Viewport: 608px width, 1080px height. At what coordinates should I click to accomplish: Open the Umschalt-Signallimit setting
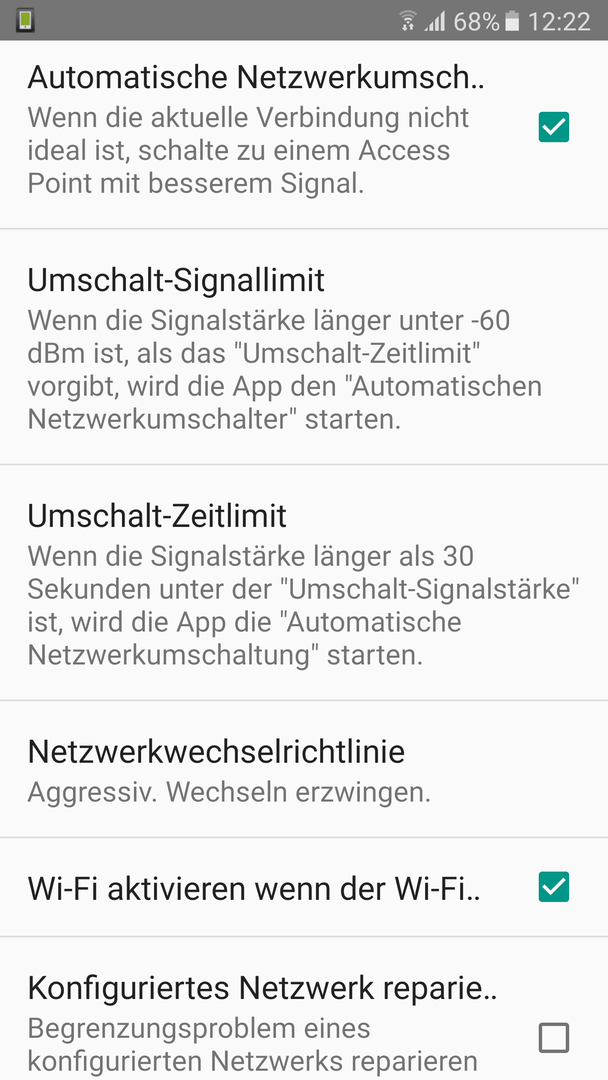click(x=304, y=347)
